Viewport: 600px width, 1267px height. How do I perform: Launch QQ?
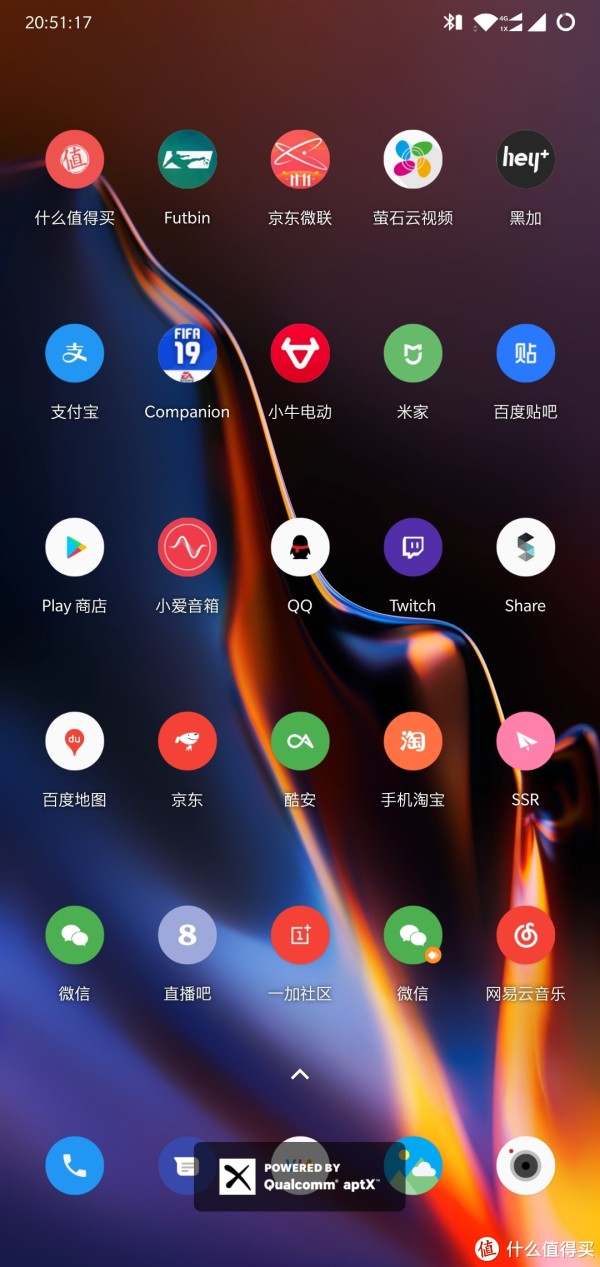tap(300, 548)
